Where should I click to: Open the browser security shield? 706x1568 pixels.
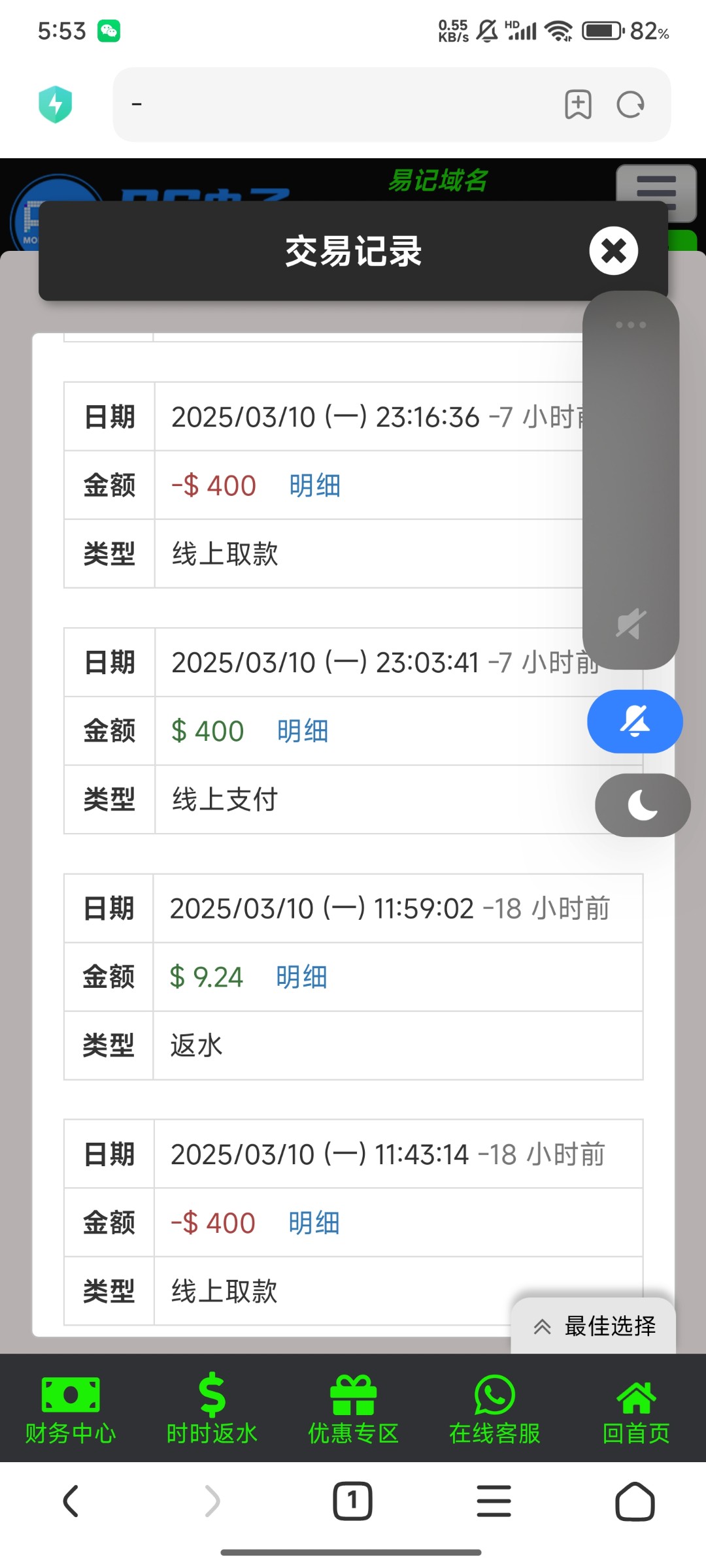(56, 105)
